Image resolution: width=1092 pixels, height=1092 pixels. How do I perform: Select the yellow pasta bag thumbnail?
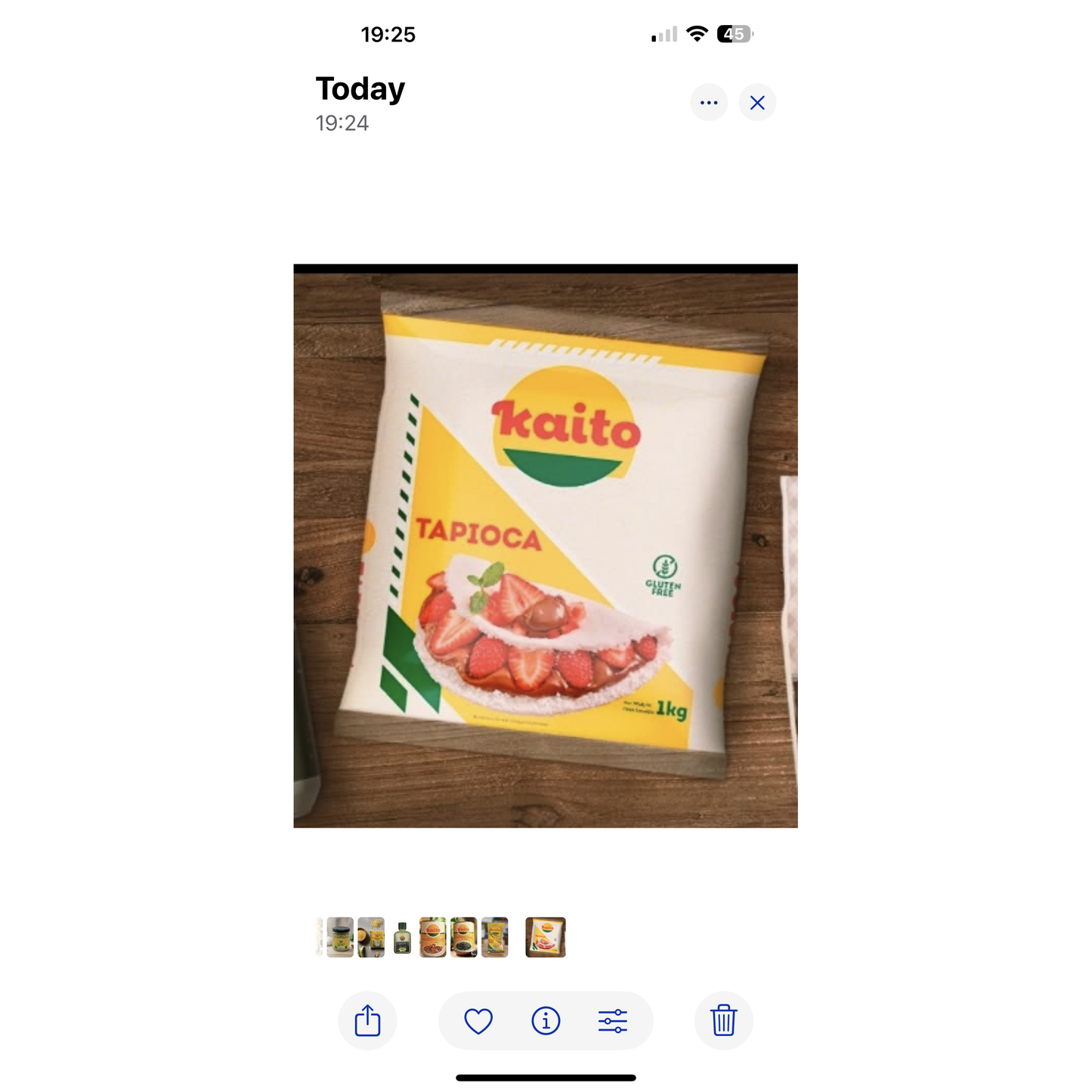495,938
